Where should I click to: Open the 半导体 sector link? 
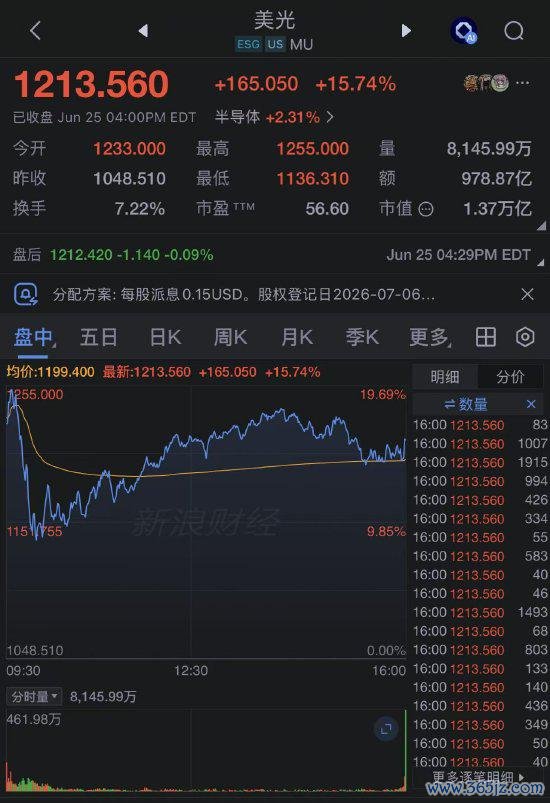click(274, 117)
